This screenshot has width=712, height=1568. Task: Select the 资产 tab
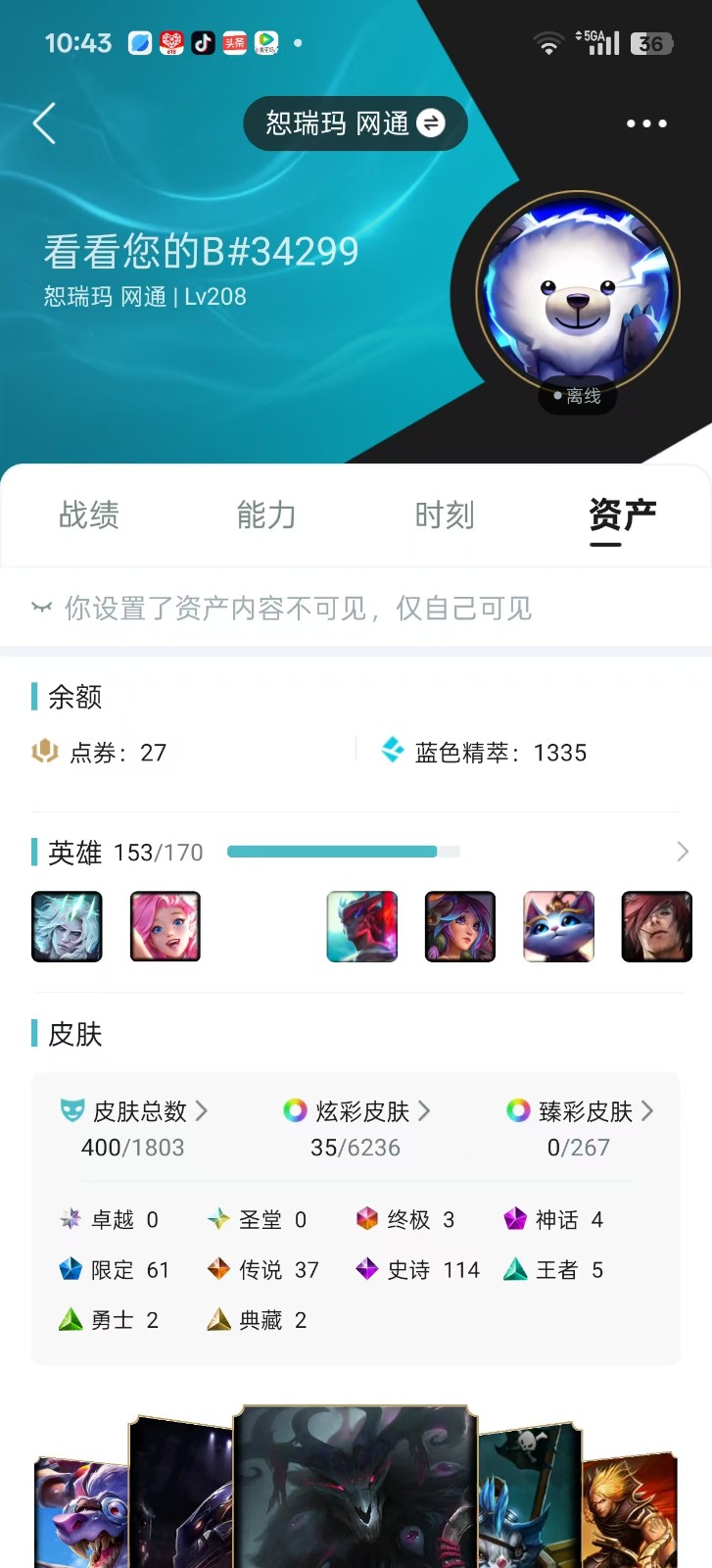click(622, 514)
